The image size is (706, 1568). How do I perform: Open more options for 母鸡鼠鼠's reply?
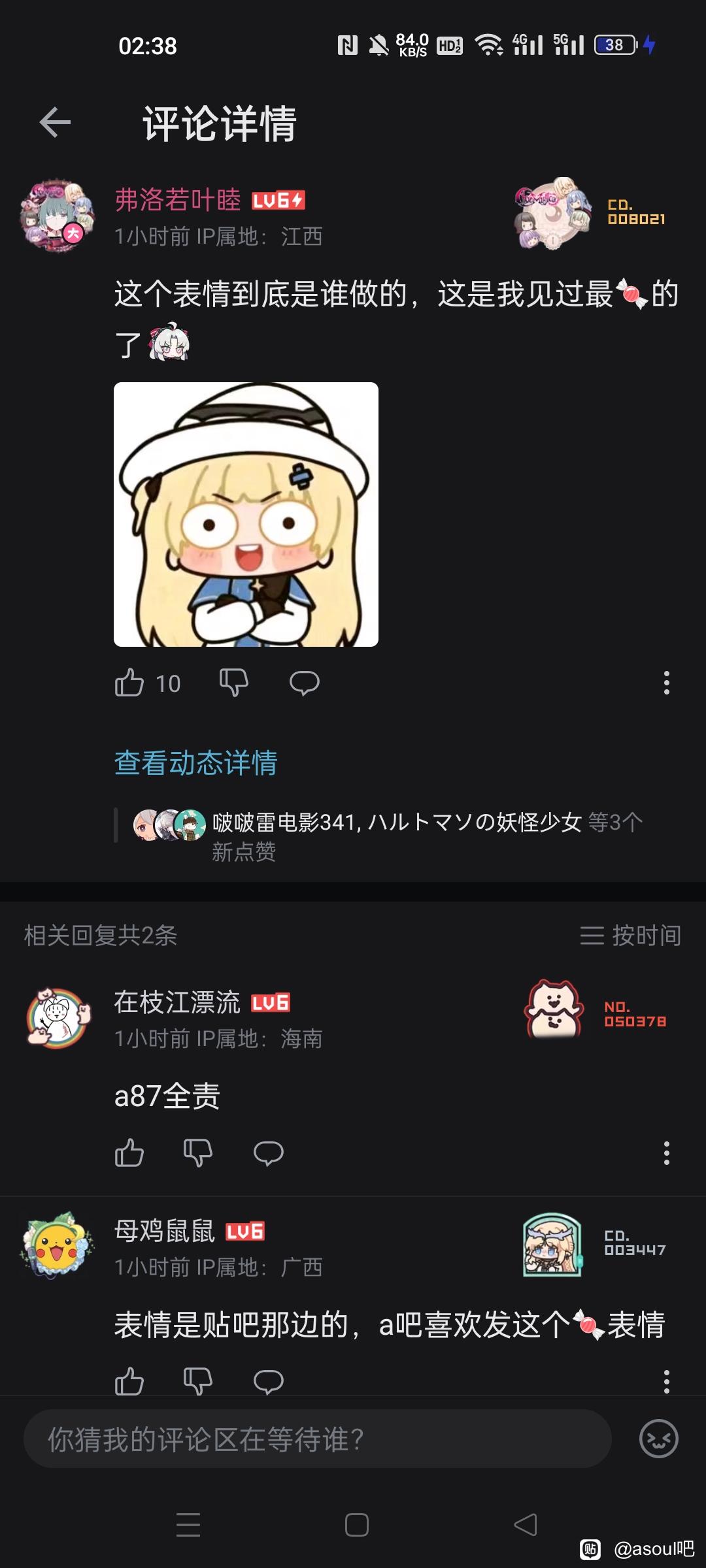click(666, 1381)
